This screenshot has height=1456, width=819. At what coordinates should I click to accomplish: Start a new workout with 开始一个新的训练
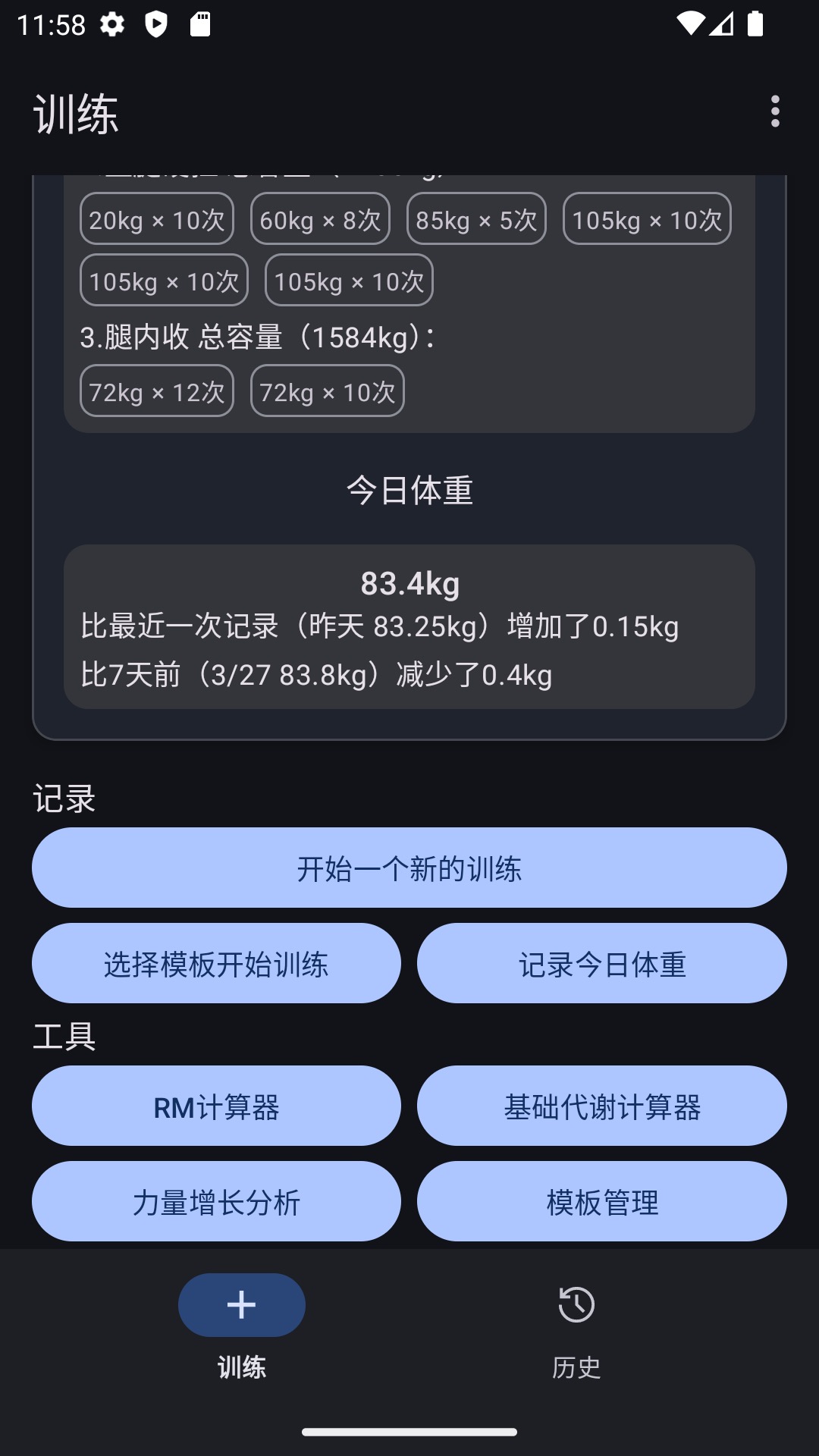click(409, 868)
